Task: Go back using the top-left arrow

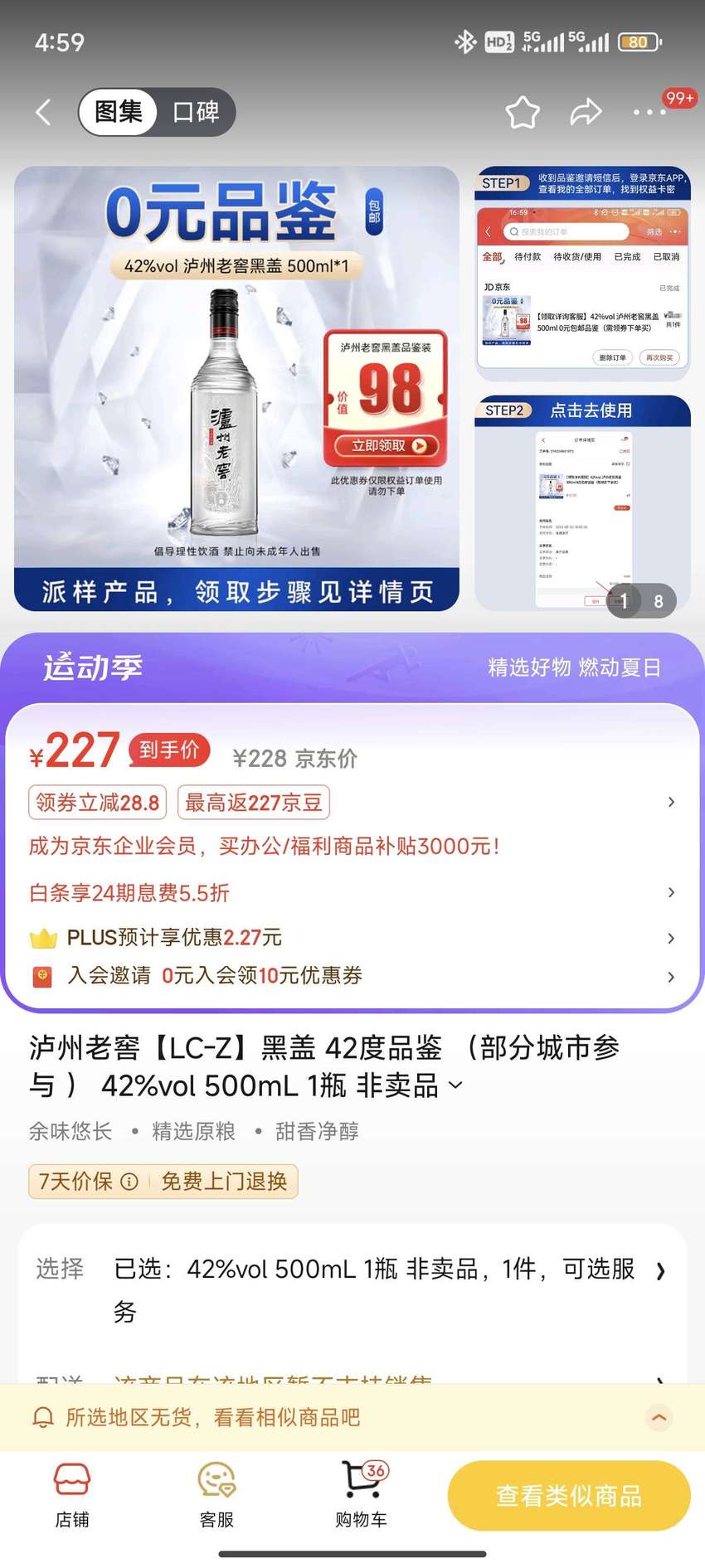Action: coord(44,112)
